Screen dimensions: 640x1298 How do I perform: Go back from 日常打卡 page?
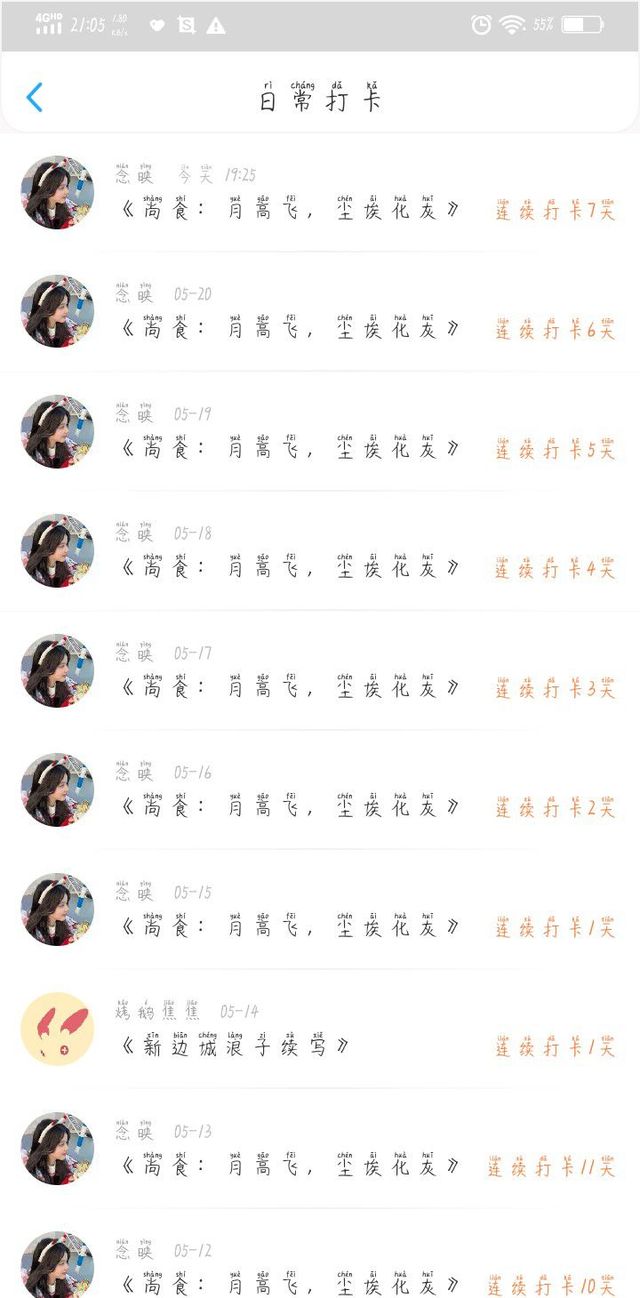coord(35,98)
